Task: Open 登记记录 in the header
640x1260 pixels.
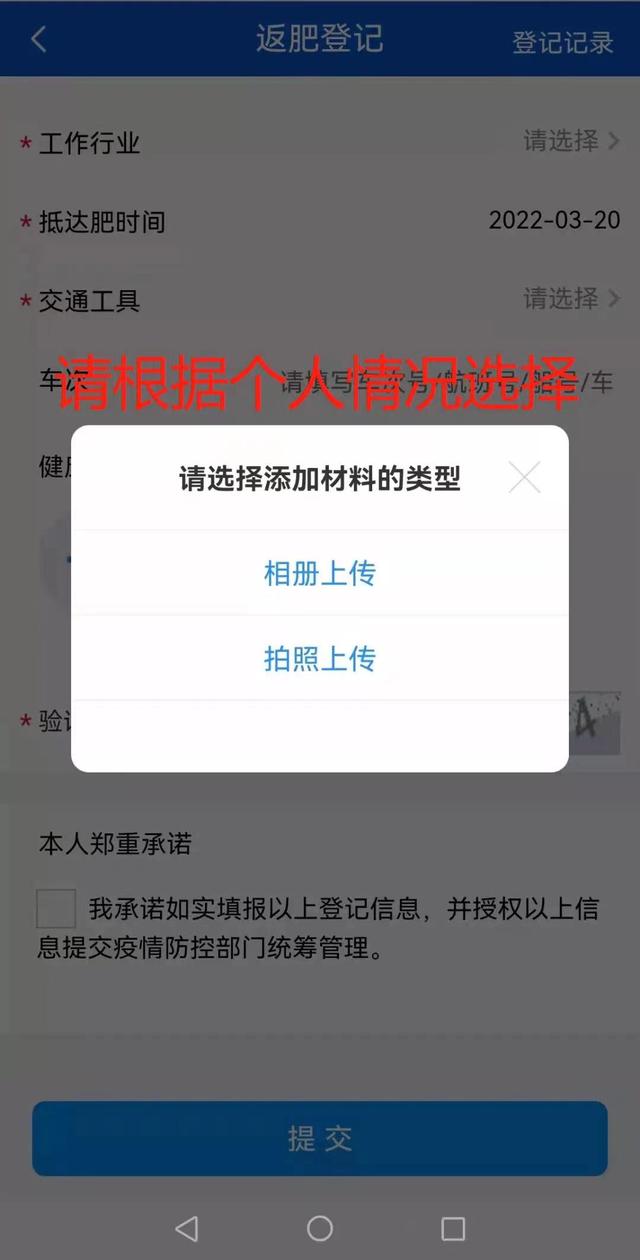Action: pyautogui.click(x=562, y=42)
